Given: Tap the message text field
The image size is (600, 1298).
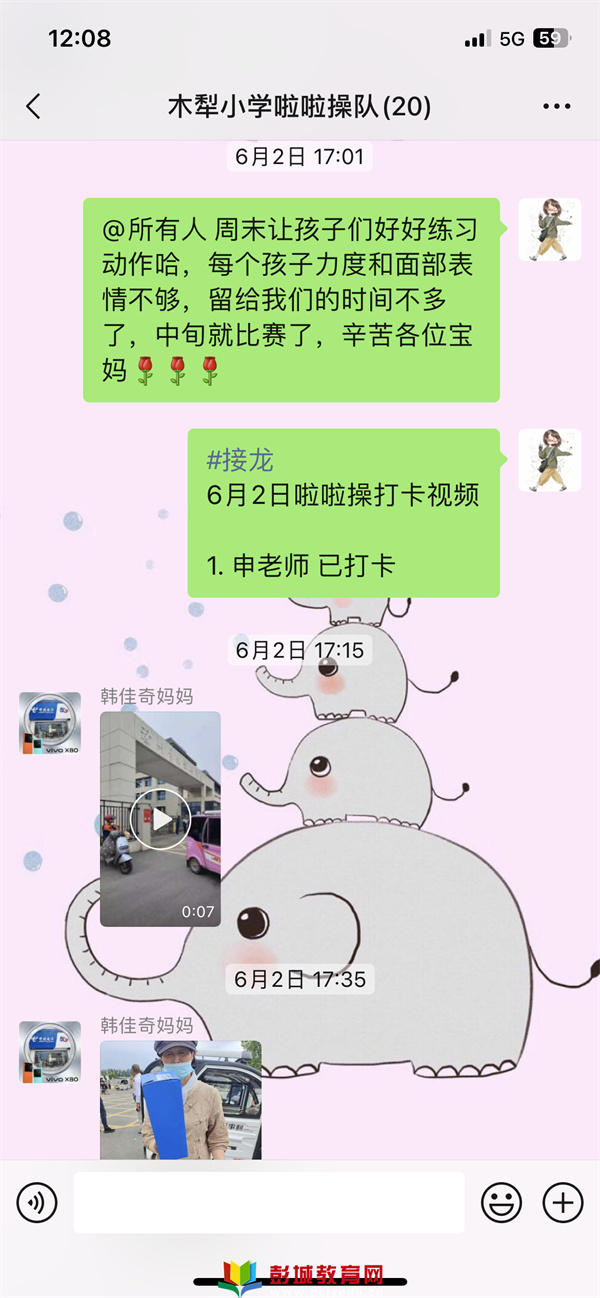Looking at the screenshot, I should tap(268, 1202).
